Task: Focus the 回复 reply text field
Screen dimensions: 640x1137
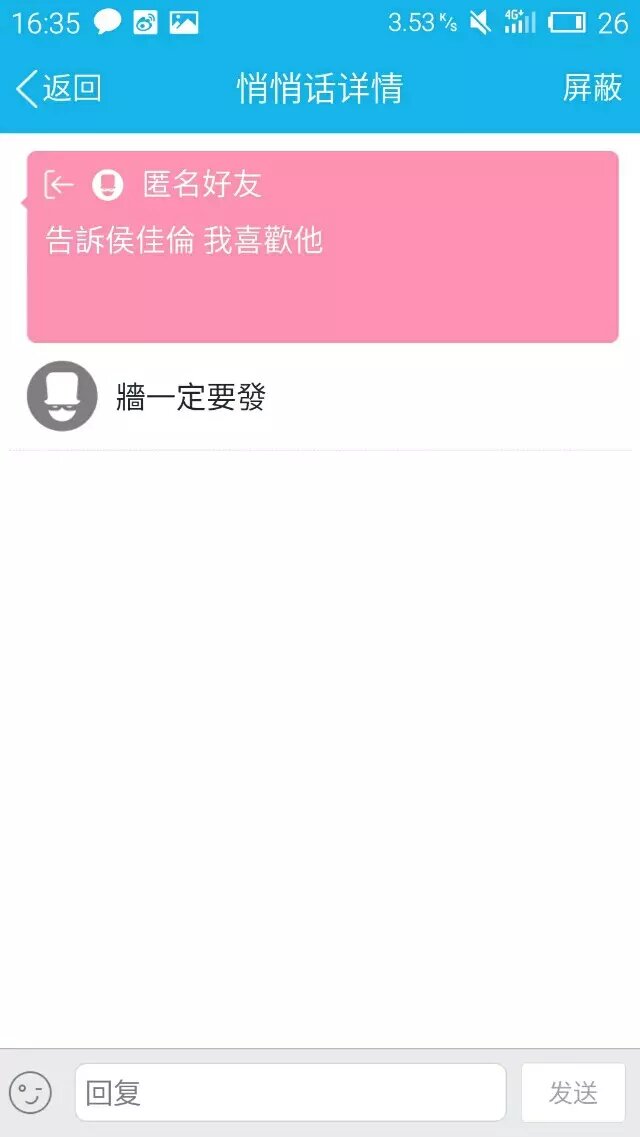Action: pyautogui.click(x=290, y=1092)
